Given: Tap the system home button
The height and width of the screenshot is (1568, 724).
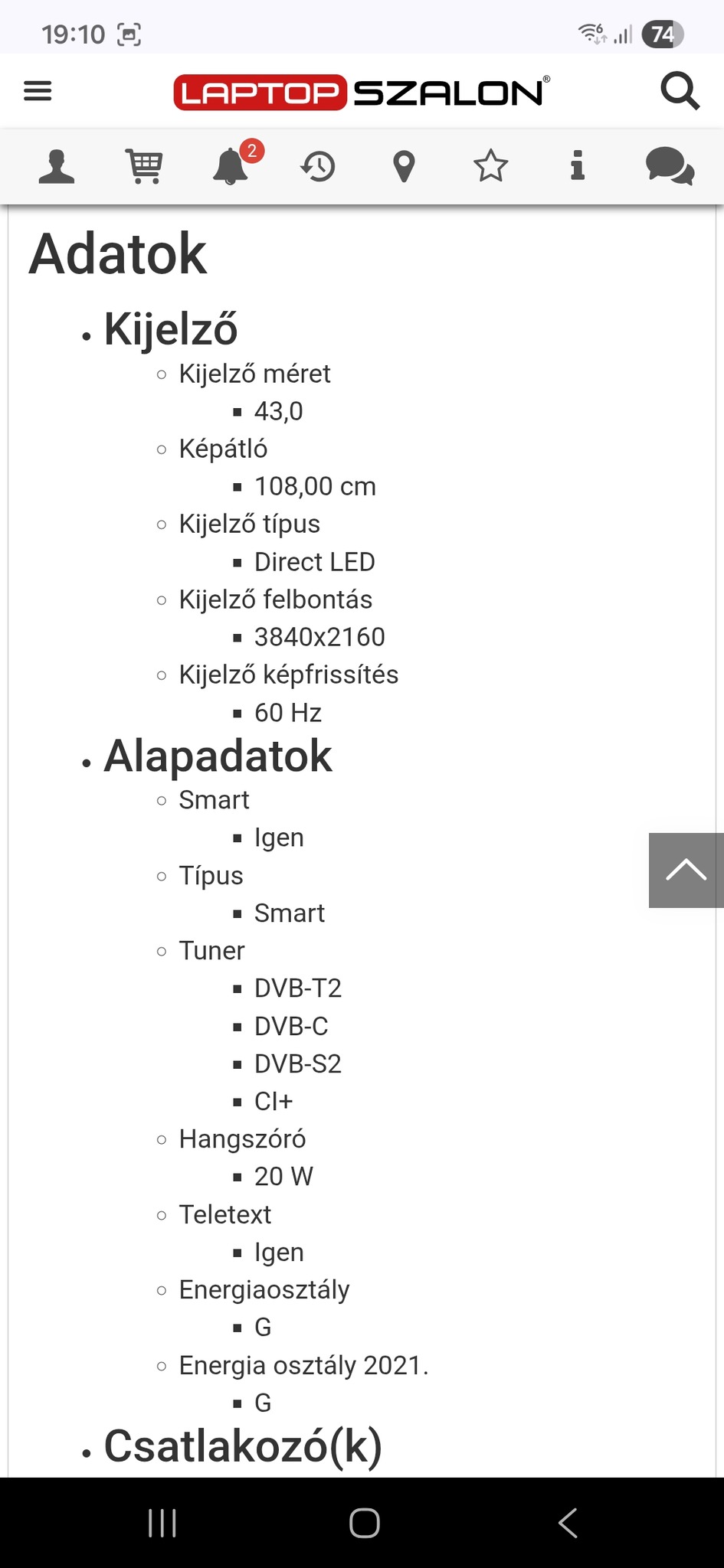Looking at the screenshot, I should 365,1523.
